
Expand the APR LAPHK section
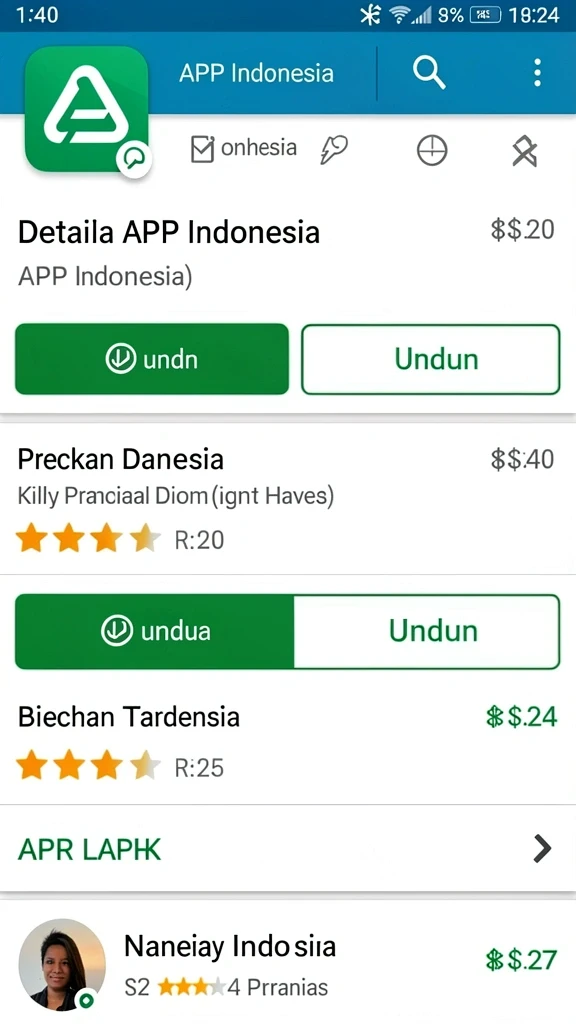point(287,849)
